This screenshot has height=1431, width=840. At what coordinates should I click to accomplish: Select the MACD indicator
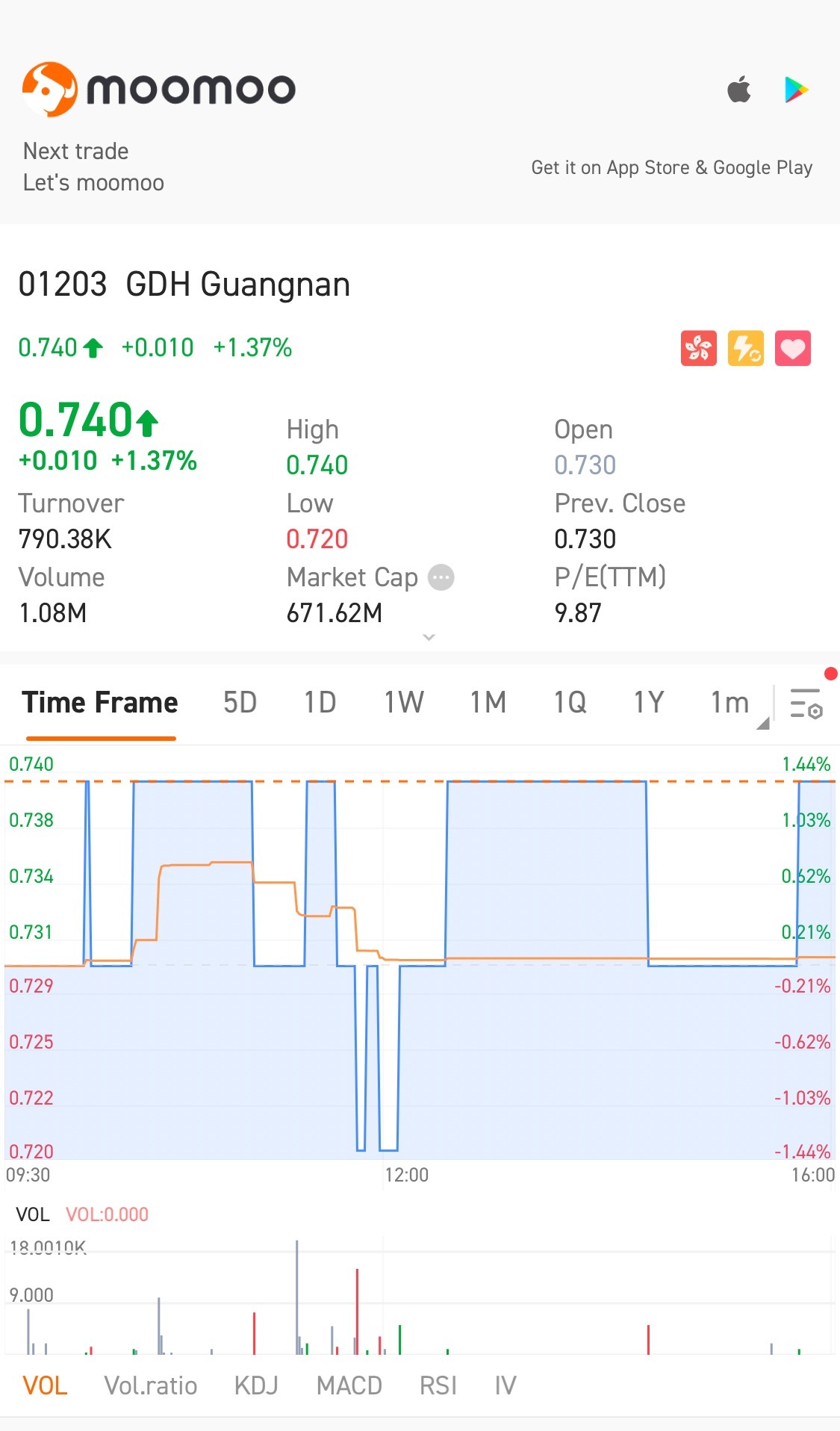coord(349,1385)
